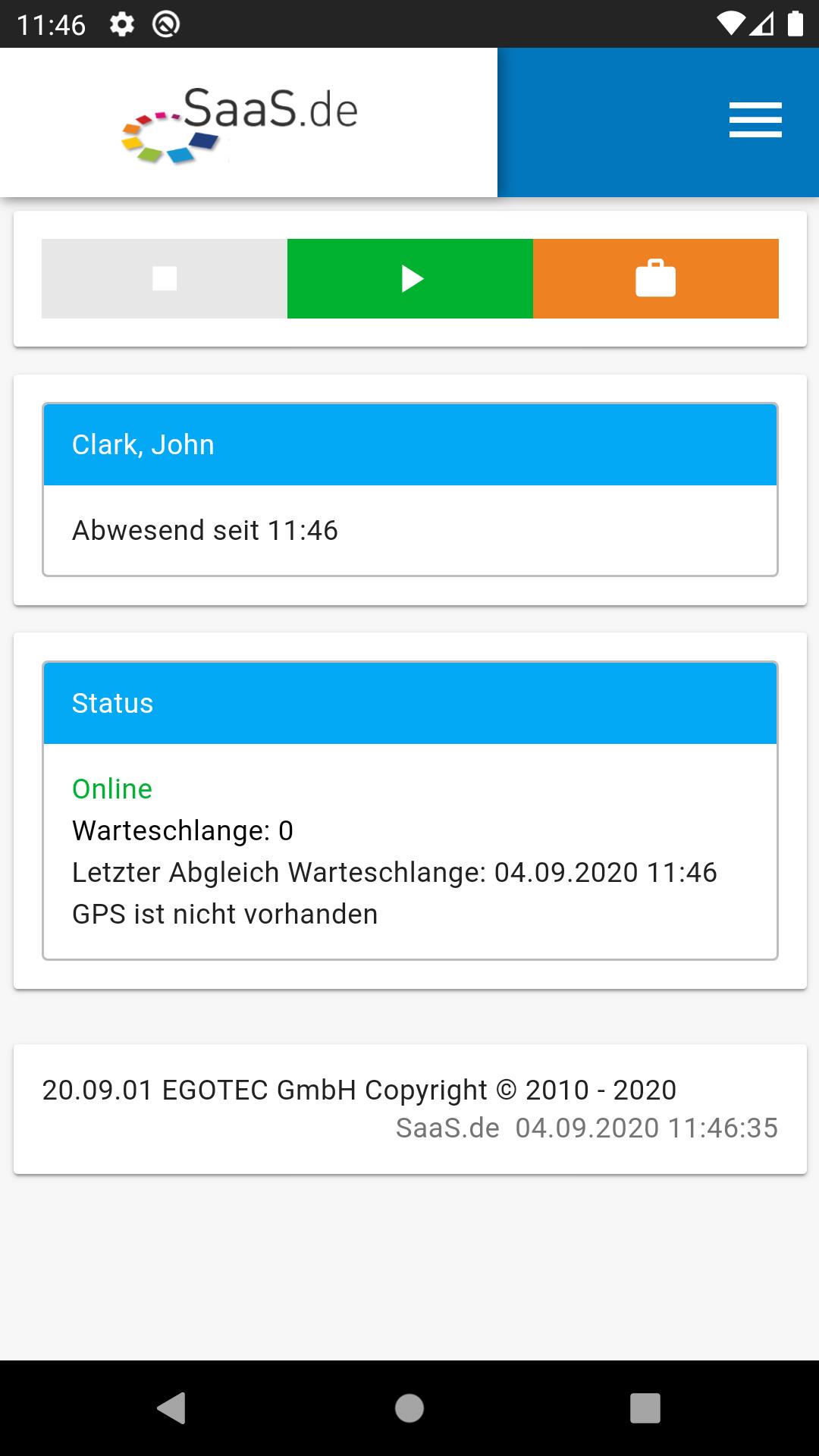Start time tracking with green play button
The width and height of the screenshot is (819, 1456).
pyautogui.click(x=410, y=278)
